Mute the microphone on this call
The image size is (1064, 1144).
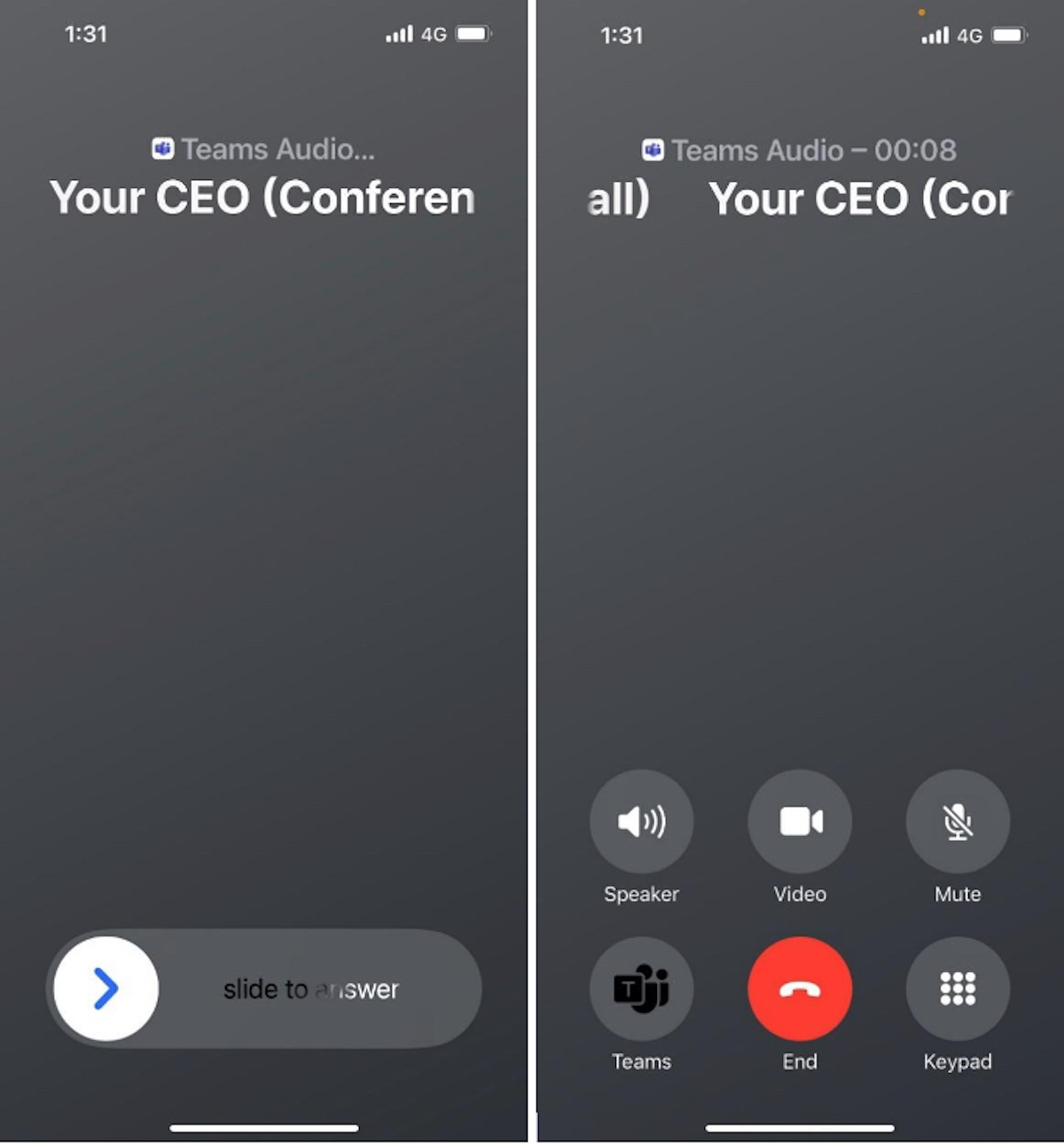[x=958, y=821]
